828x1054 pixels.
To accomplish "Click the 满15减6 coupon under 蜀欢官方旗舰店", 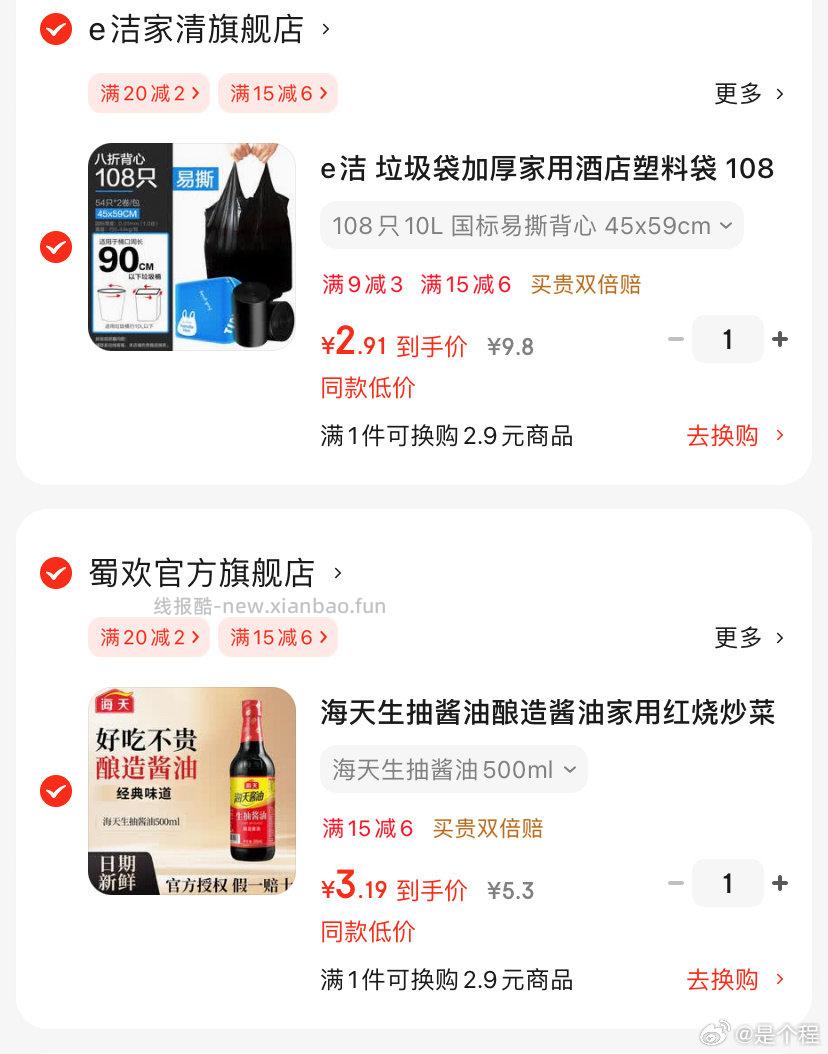I will (x=278, y=637).
